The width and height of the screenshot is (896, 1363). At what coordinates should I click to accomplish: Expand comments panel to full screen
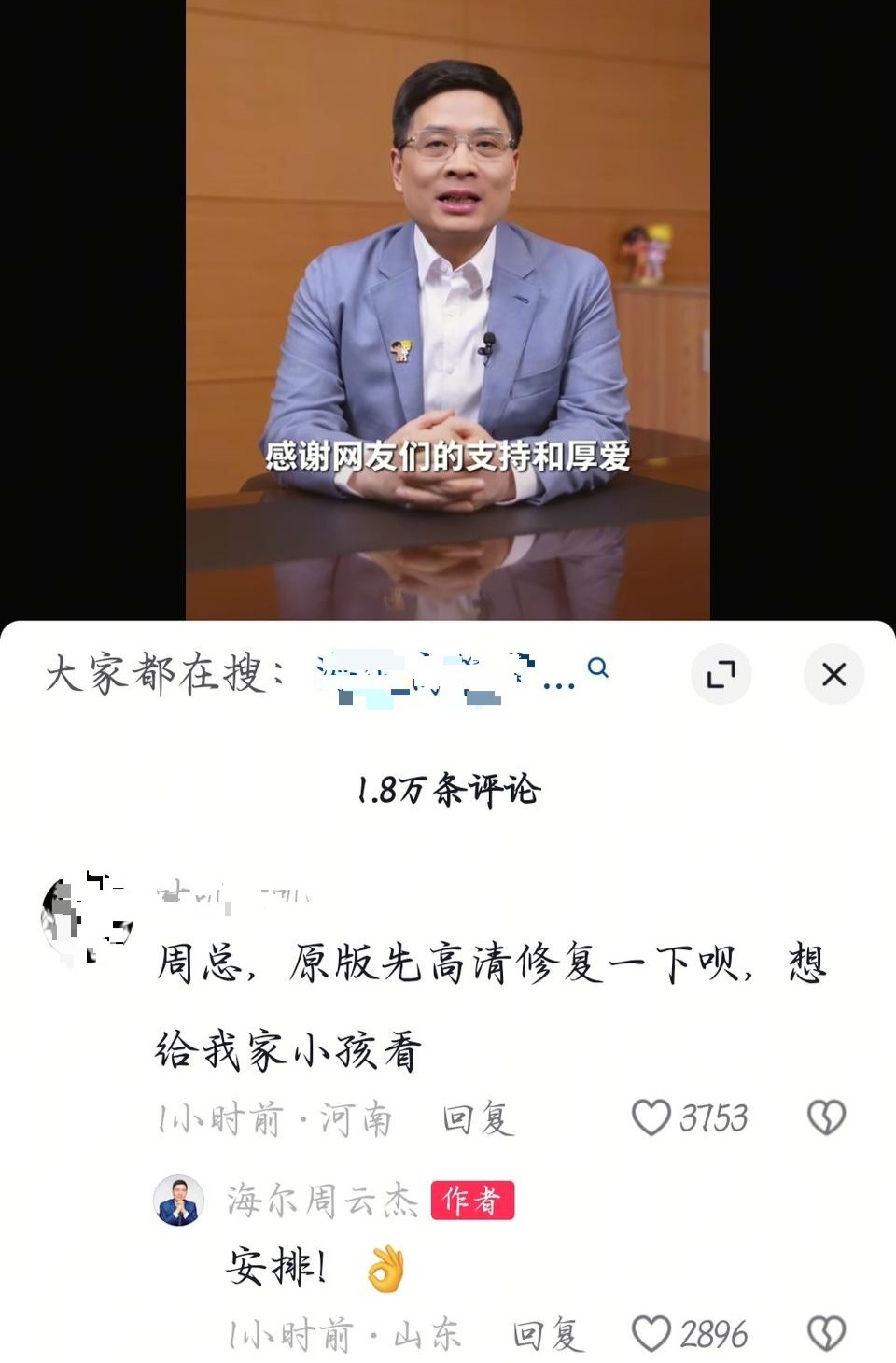pyautogui.click(x=721, y=674)
